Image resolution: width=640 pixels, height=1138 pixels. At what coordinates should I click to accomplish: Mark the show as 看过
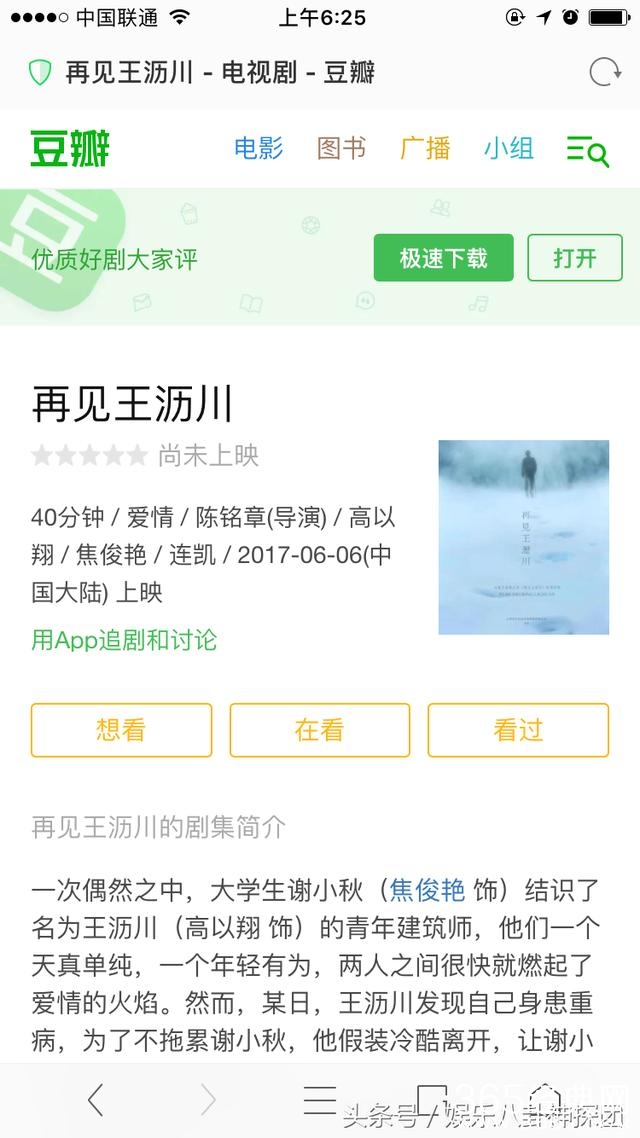point(518,730)
